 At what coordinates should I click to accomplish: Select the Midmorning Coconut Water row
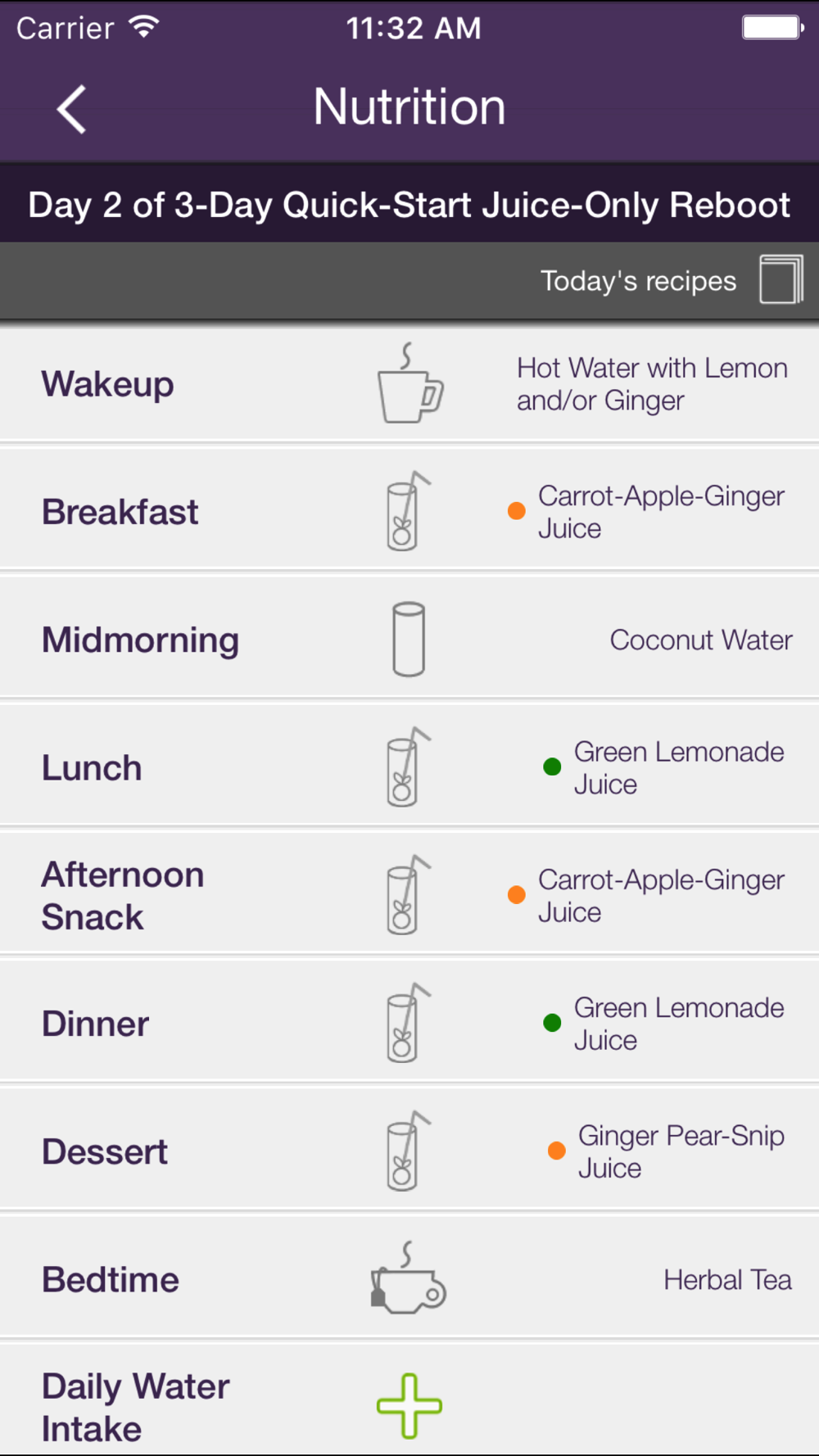(x=409, y=640)
